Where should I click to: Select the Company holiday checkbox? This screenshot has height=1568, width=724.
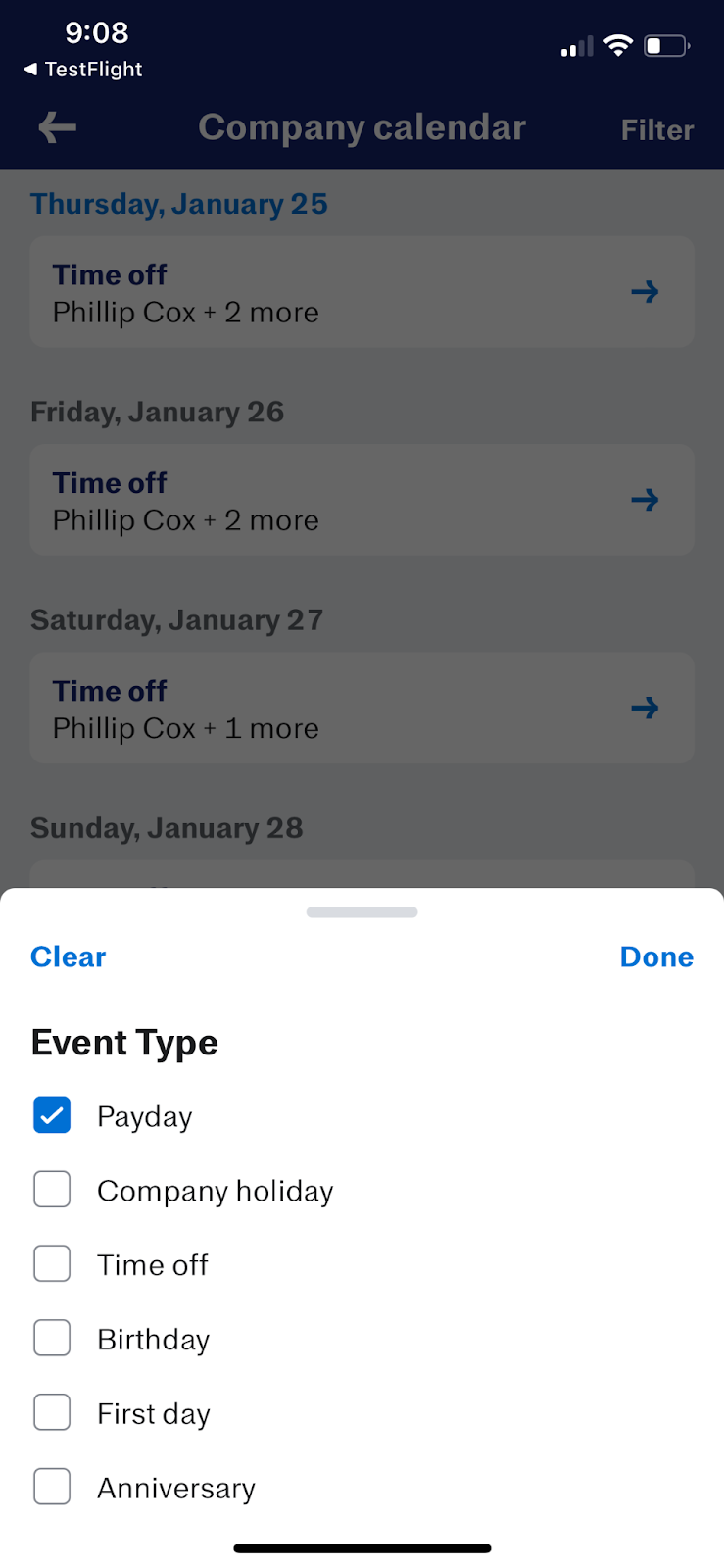[52, 1190]
